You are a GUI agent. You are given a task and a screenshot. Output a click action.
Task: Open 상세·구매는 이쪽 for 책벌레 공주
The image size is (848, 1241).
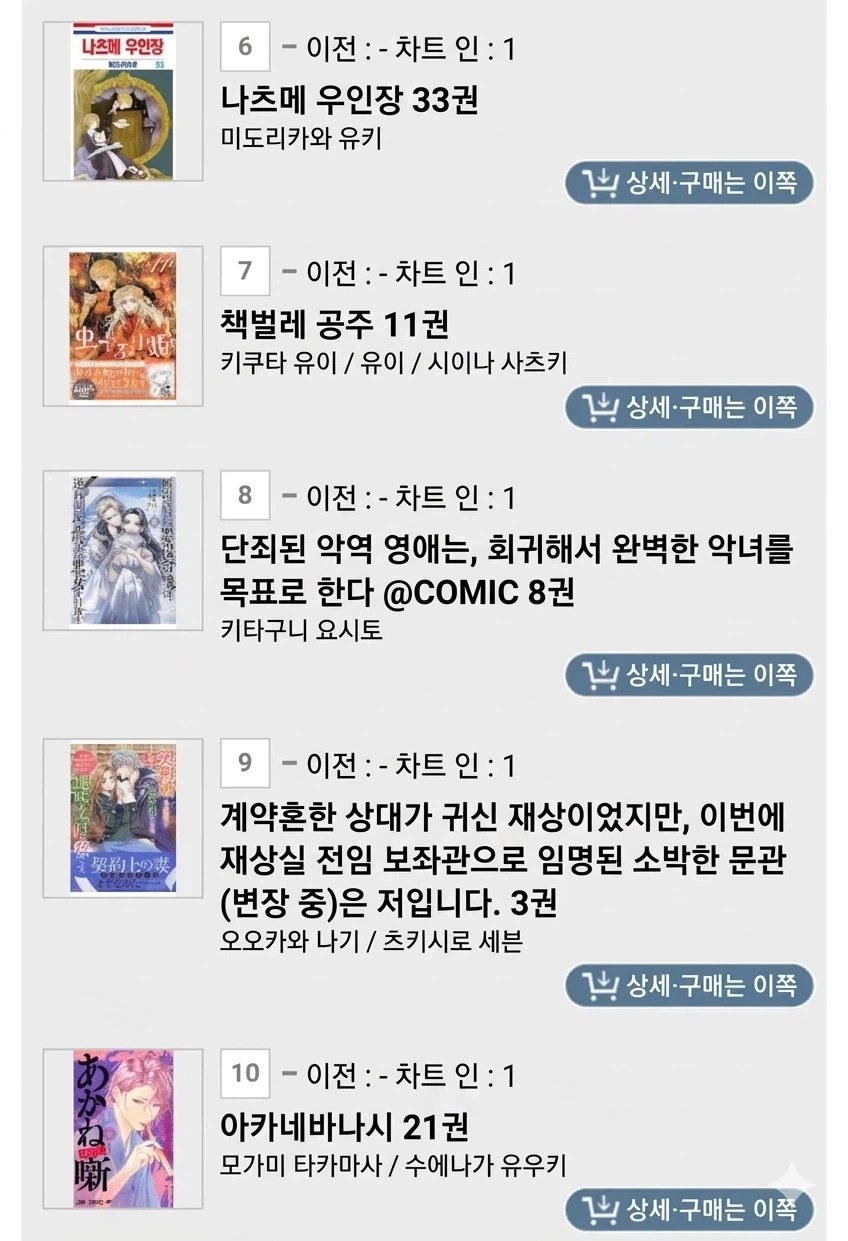click(x=688, y=408)
